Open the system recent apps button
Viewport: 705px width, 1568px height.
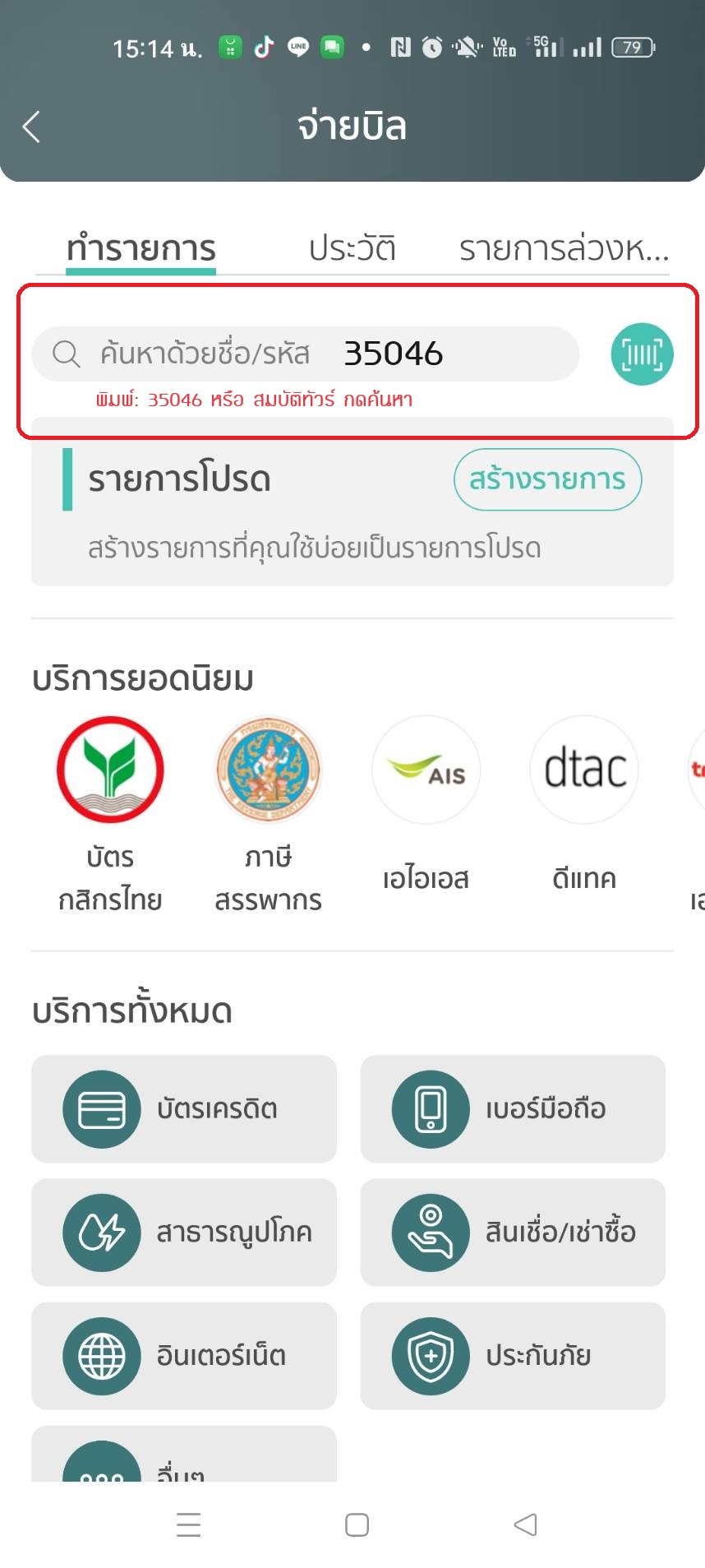189,1524
